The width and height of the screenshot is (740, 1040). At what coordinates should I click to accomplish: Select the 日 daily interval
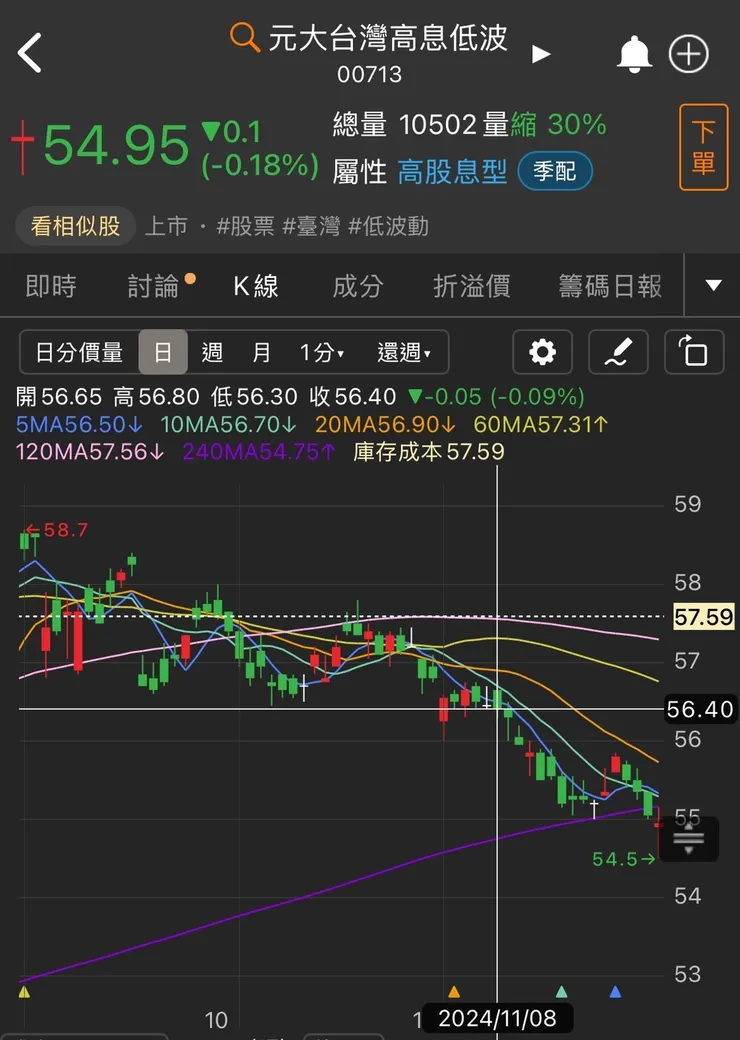163,353
